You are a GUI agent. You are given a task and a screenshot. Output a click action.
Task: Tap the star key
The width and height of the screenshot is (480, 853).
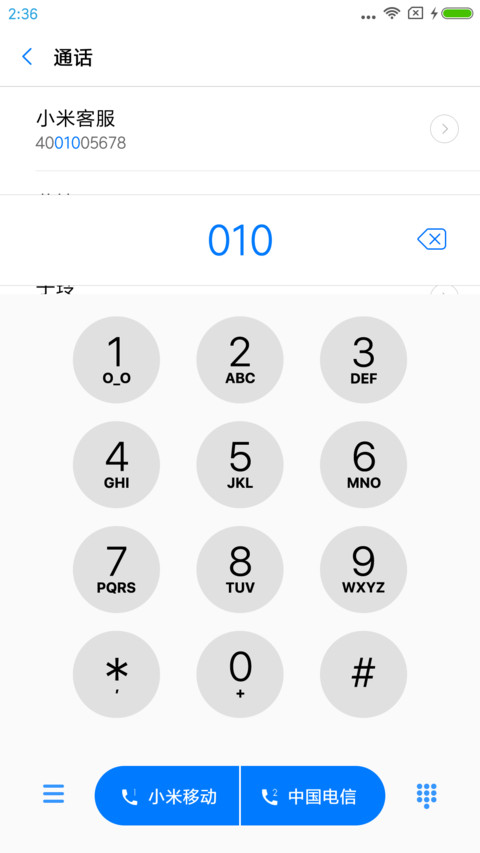click(116, 675)
